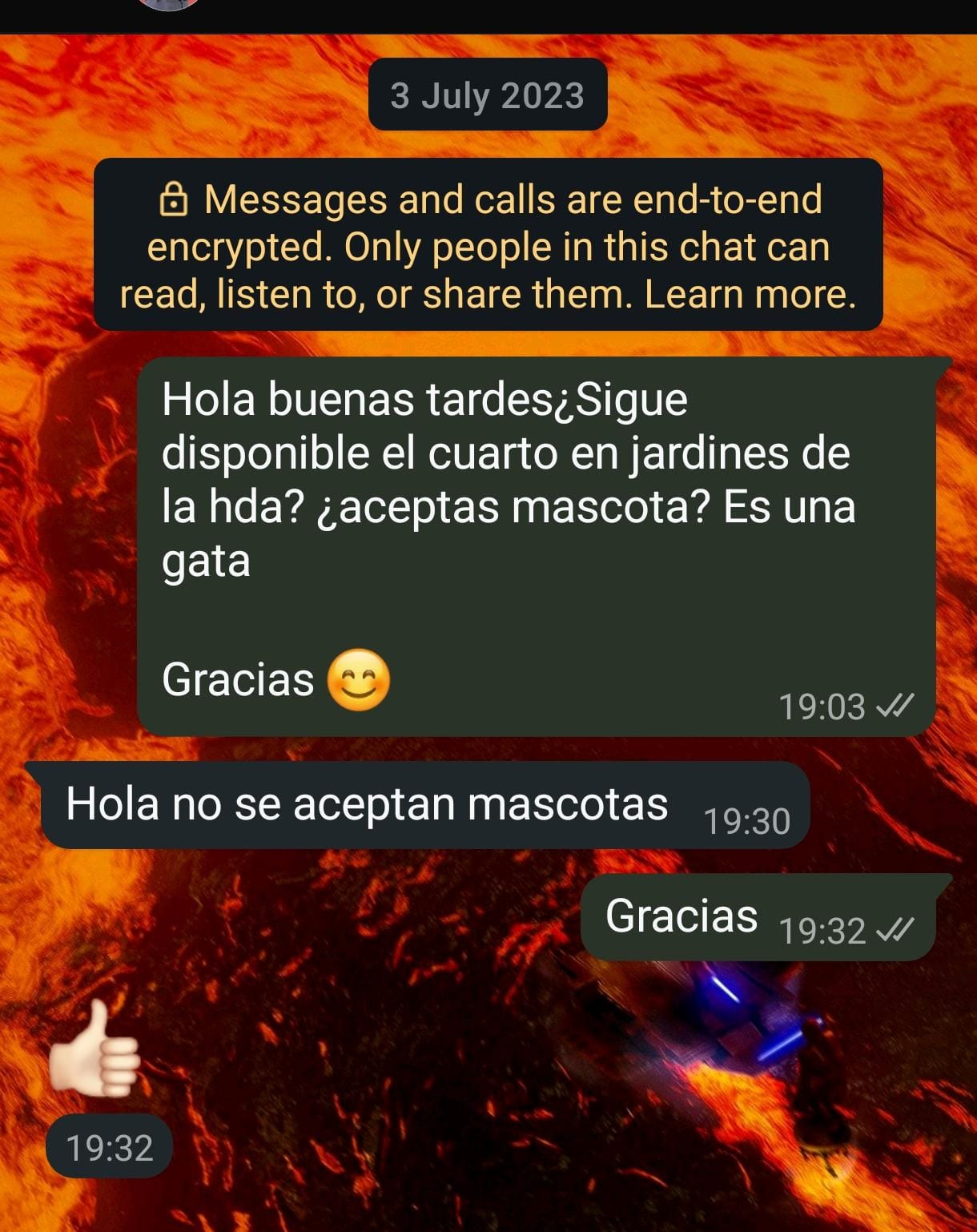977x1232 pixels.
Task: Open the end-to-end encryption Learn more notice
Action: (749, 294)
